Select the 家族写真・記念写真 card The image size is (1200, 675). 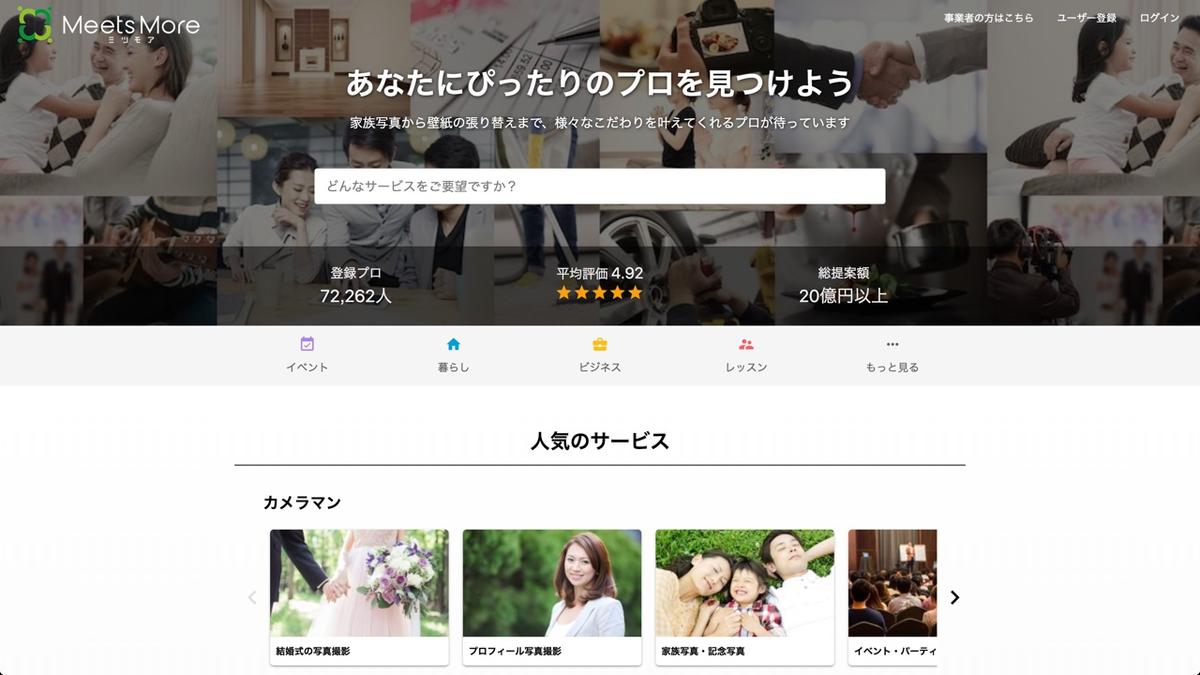coord(745,596)
